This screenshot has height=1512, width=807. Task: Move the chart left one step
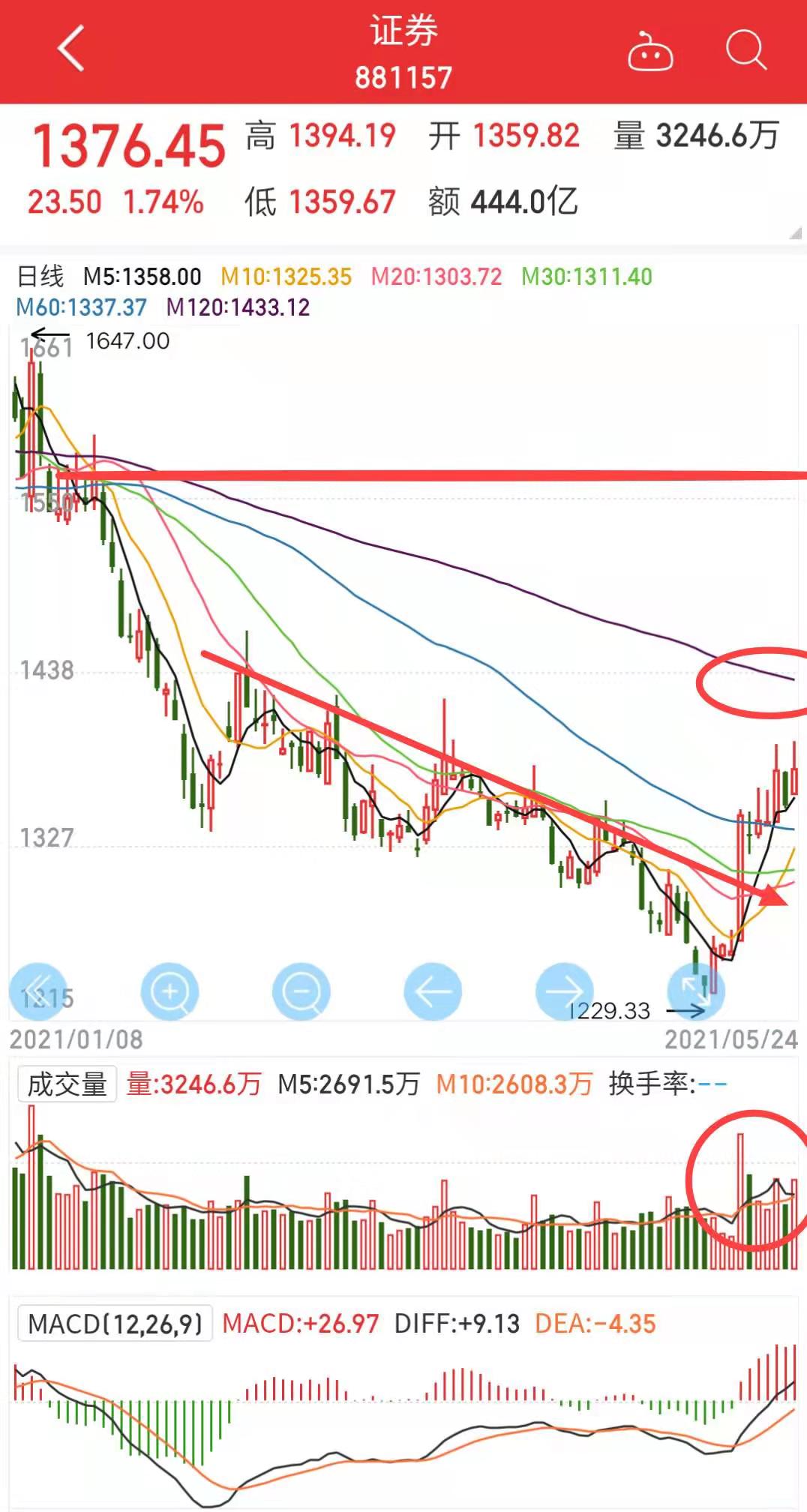433,991
